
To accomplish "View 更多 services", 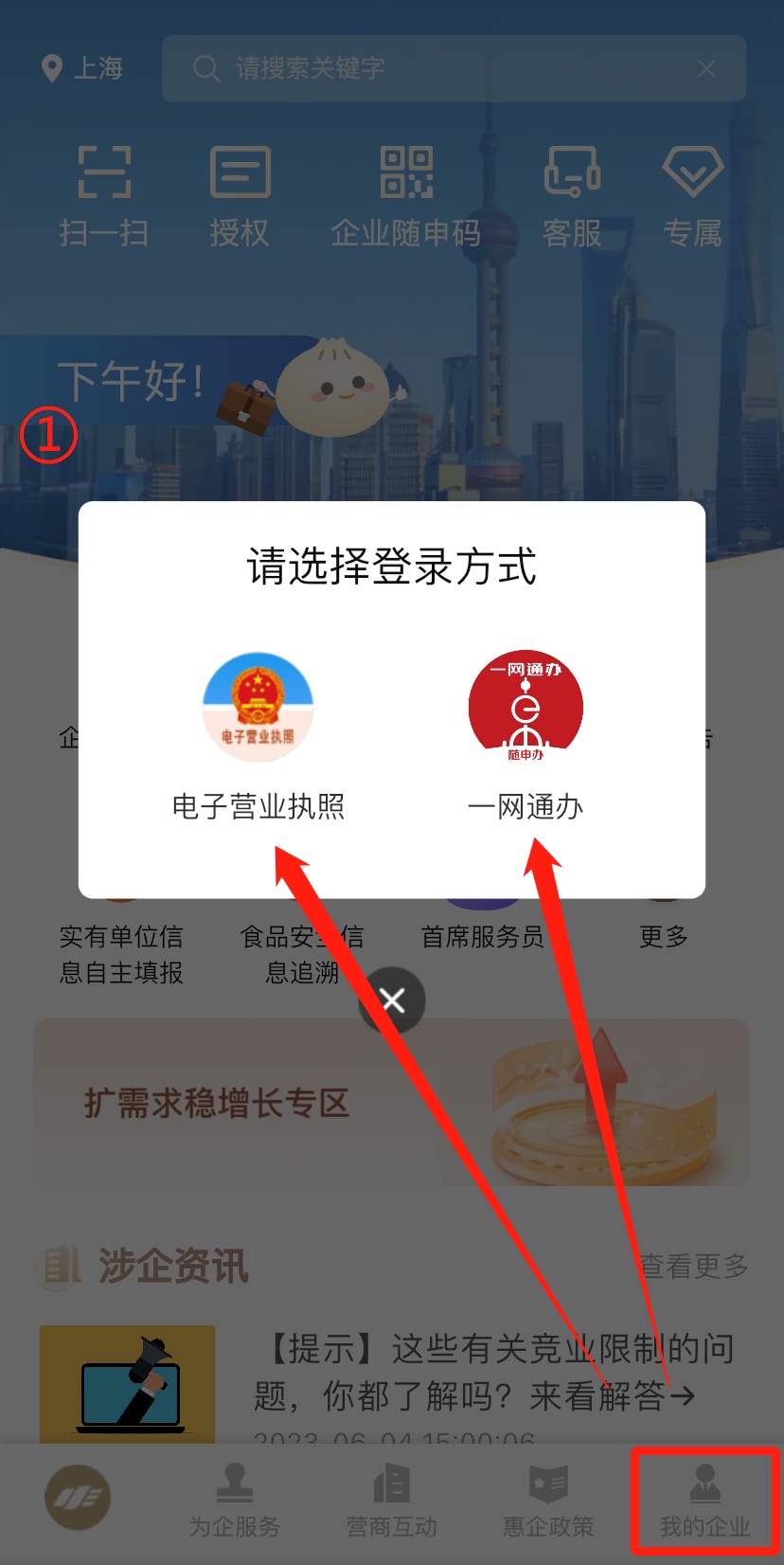I will click(663, 936).
